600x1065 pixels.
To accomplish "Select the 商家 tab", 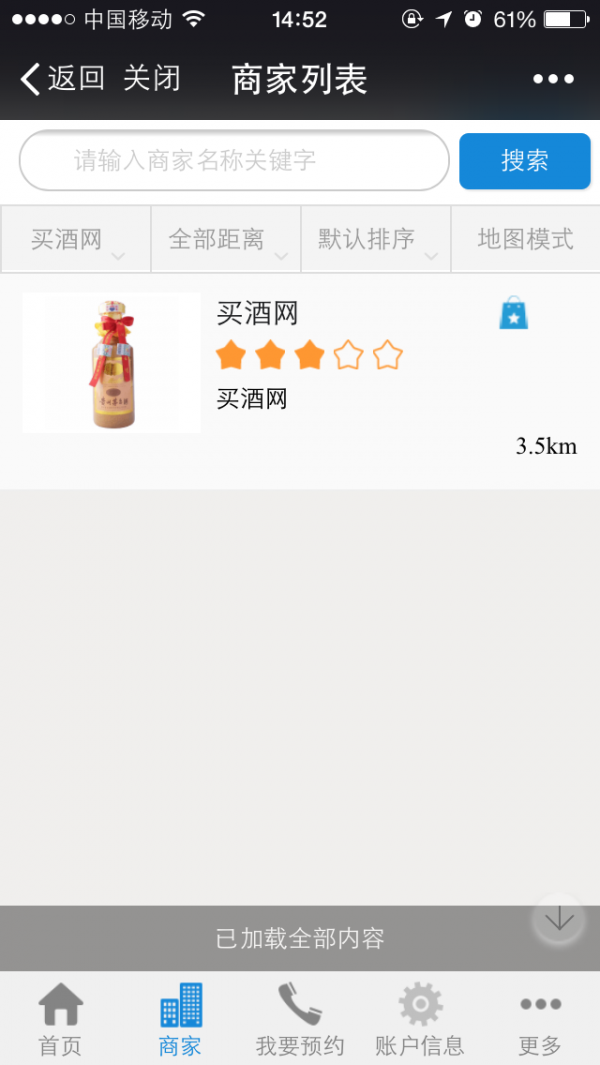I will coord(180,1018).
